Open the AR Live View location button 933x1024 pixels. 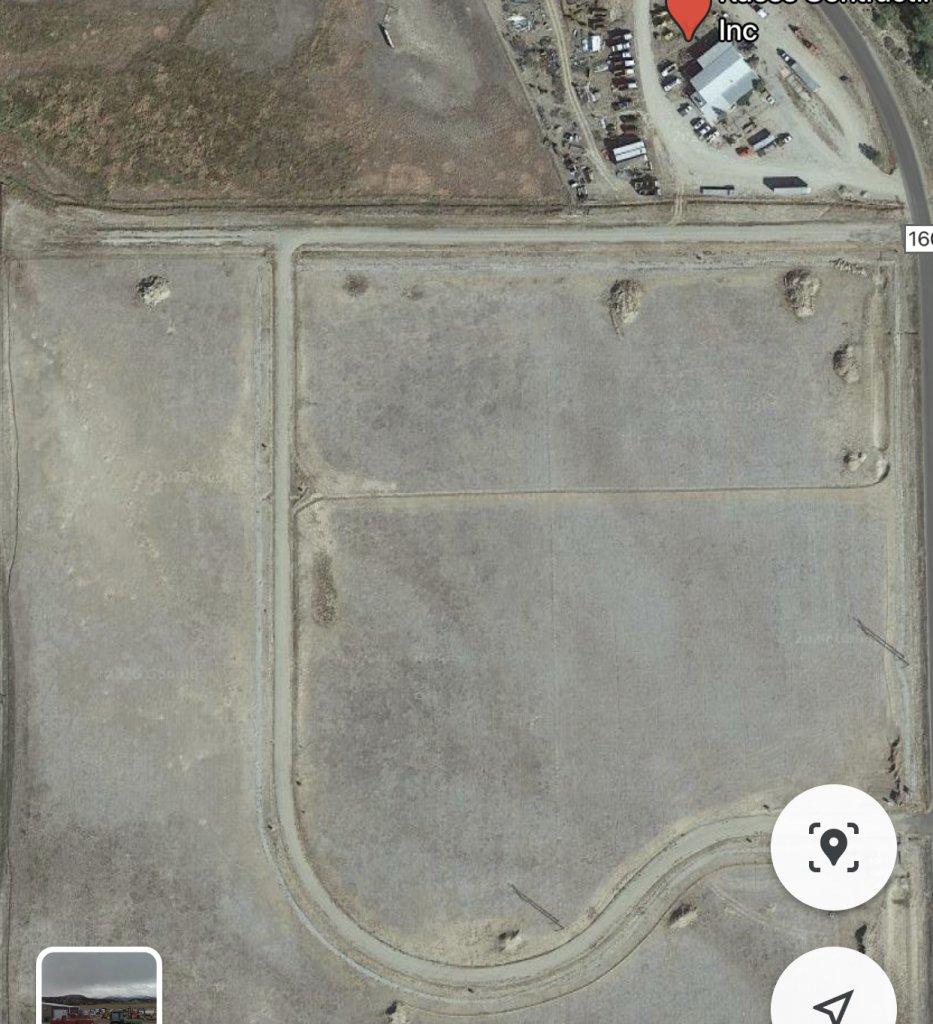click(x=833, y=847)
